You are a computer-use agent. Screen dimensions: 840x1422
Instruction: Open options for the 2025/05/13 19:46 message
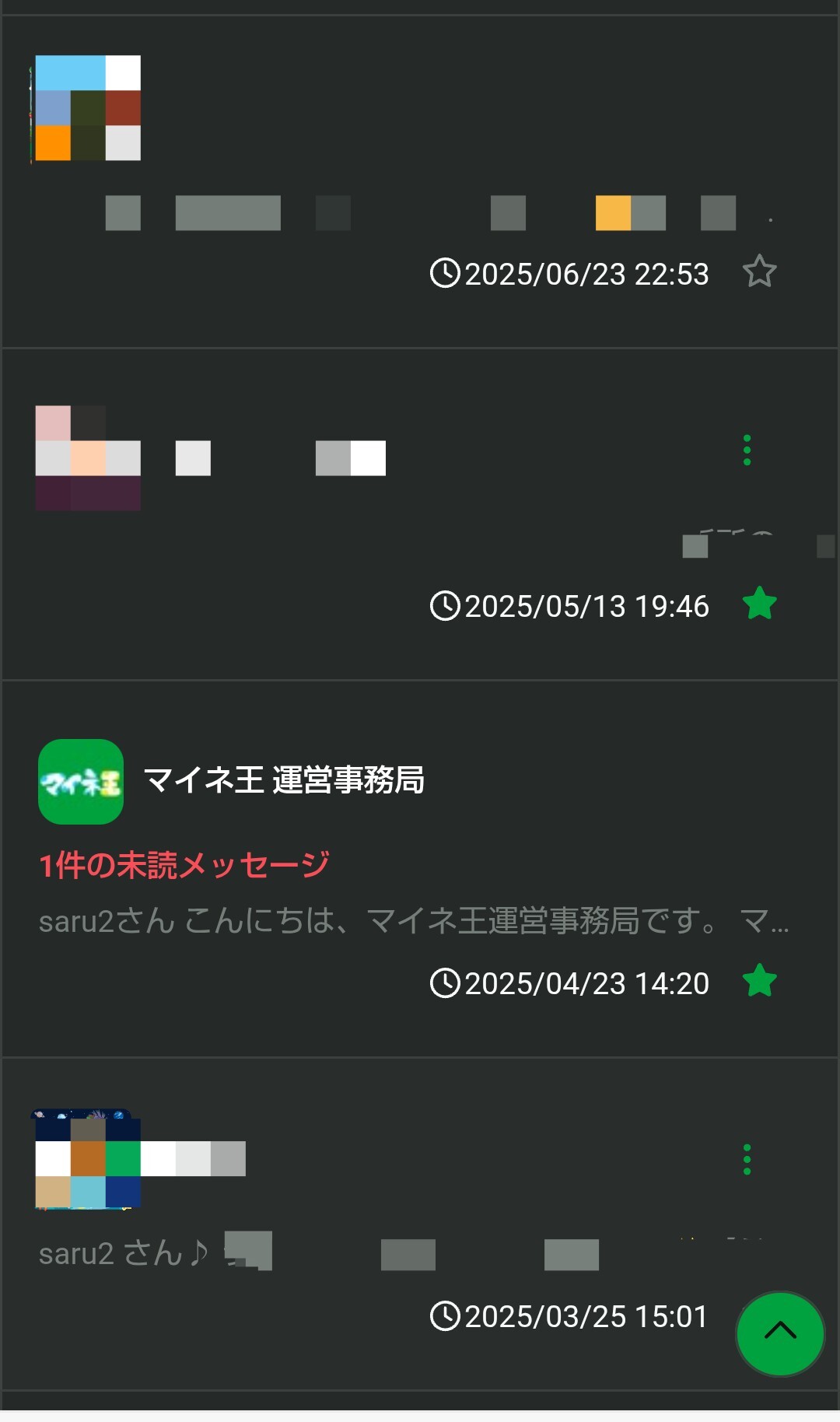click(x=747, y=450)
